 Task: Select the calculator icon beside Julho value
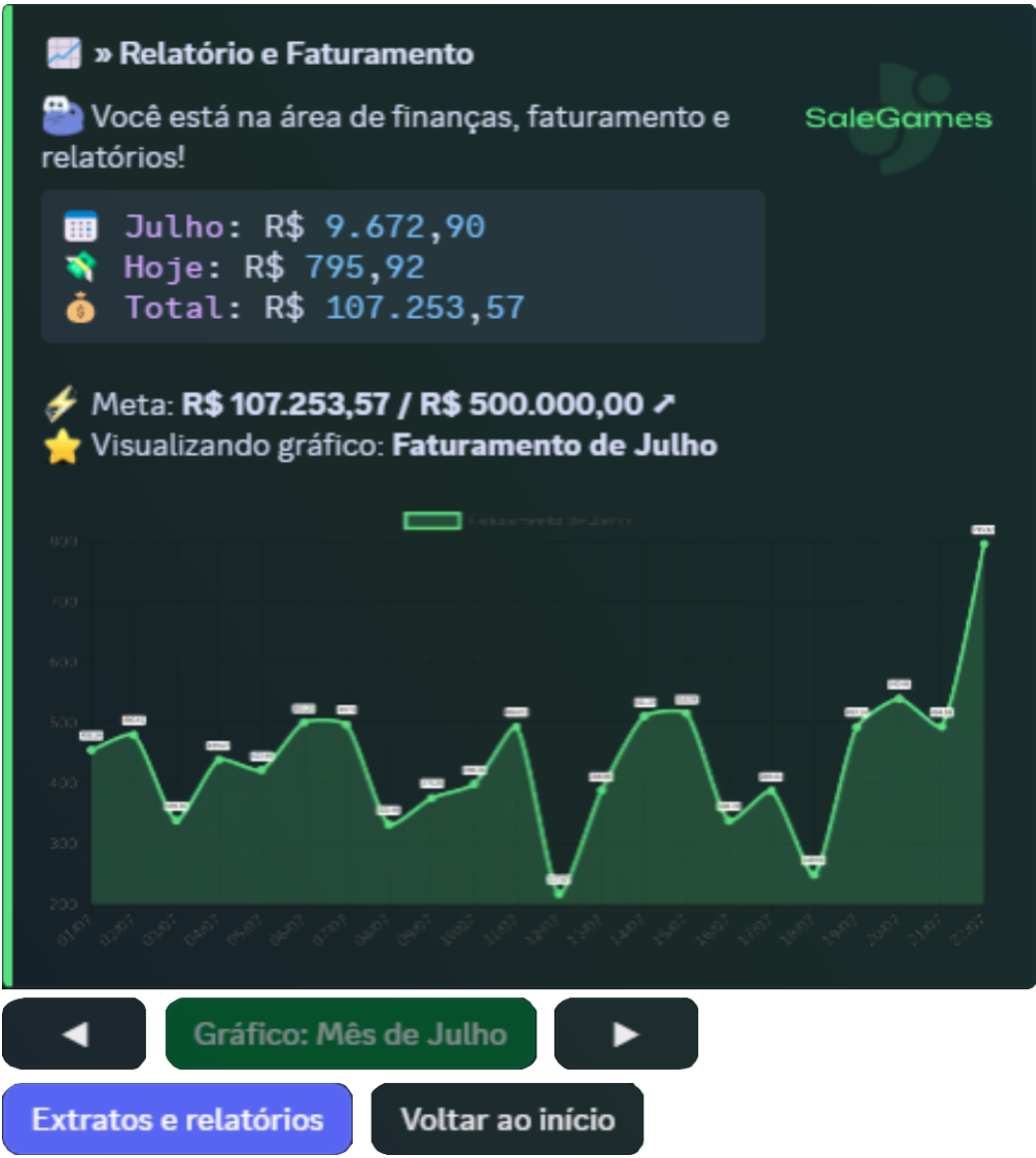[82, 226]
